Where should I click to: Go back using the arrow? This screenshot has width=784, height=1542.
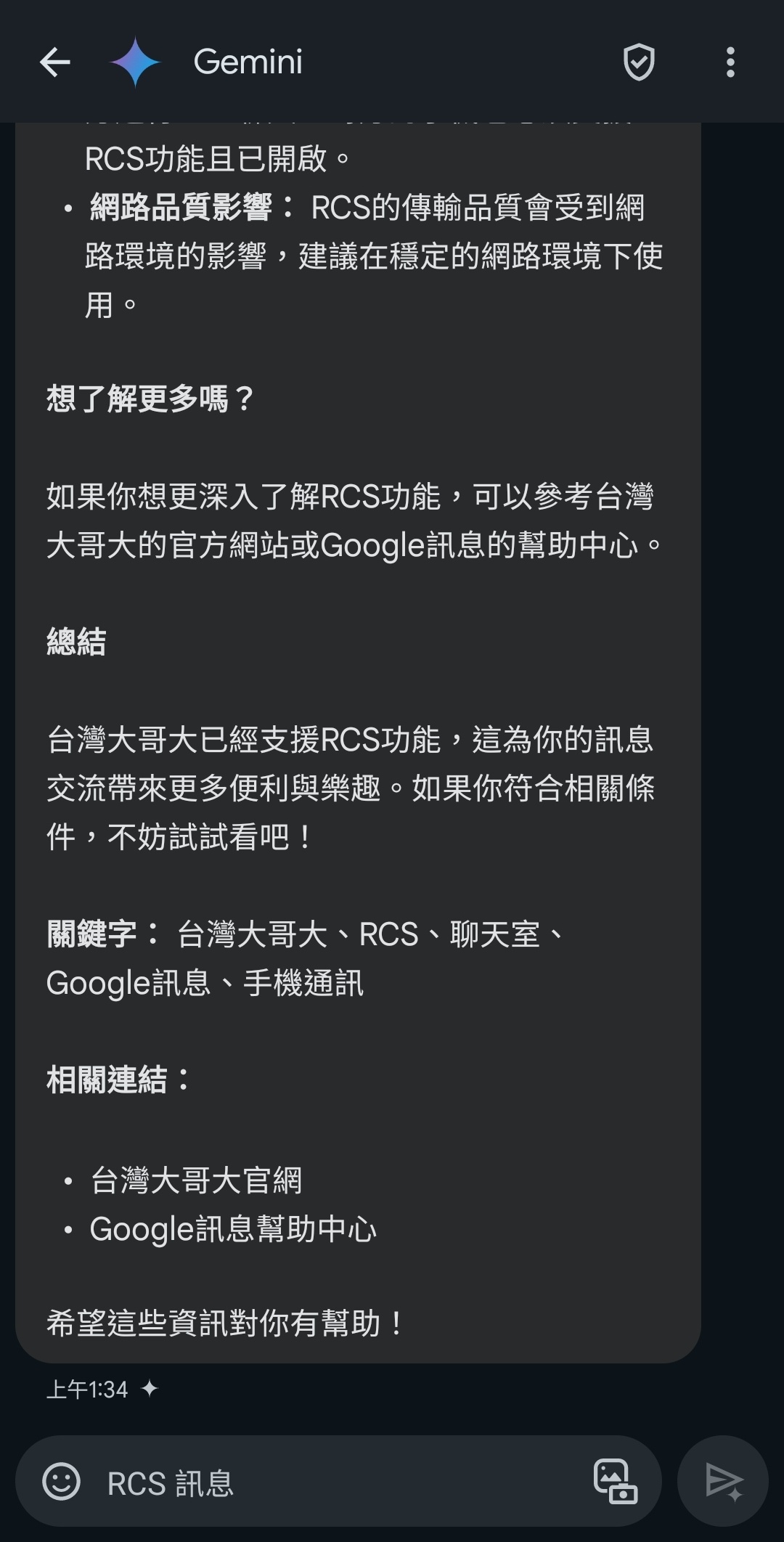coord(55,62)
